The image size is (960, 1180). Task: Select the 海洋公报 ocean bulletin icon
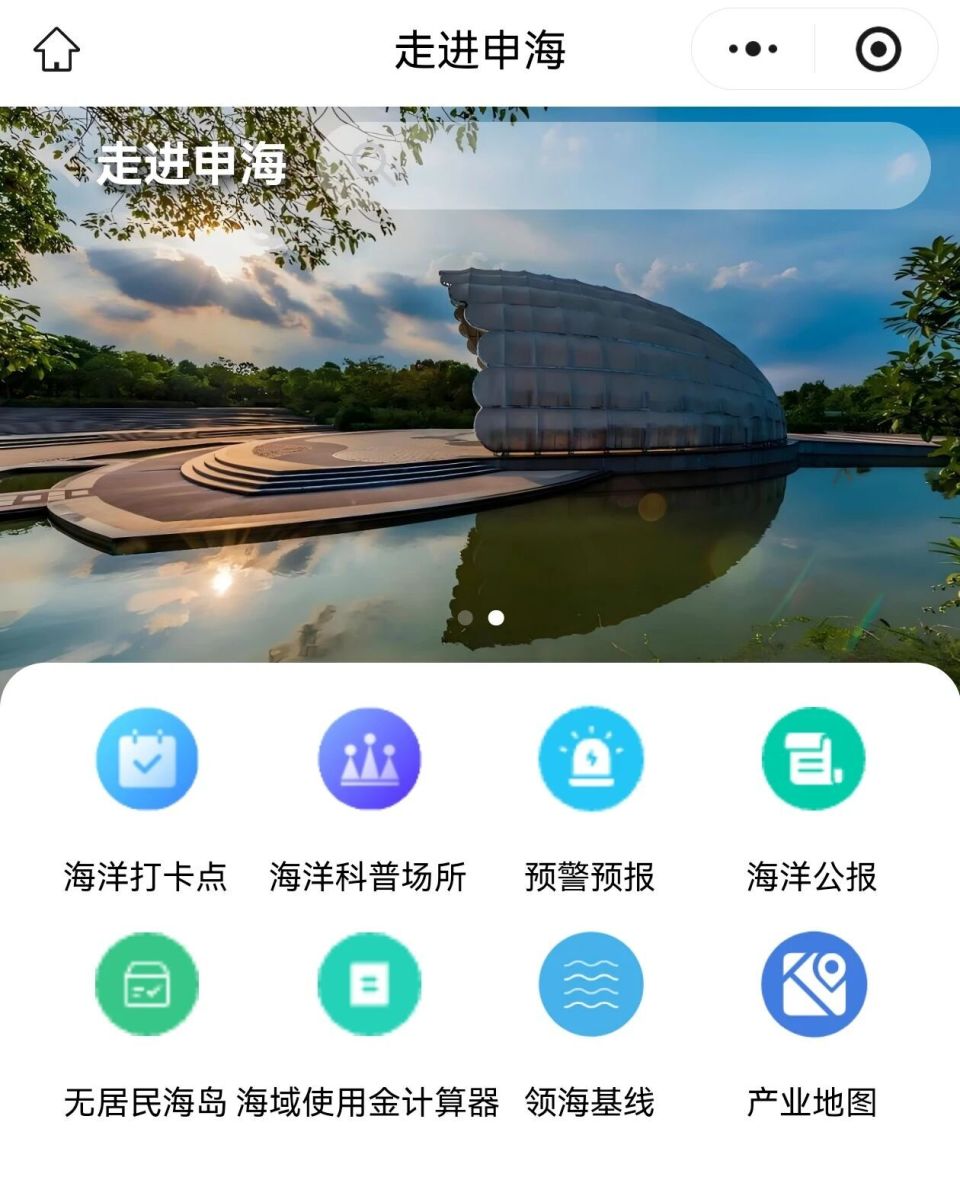point(812,758)
